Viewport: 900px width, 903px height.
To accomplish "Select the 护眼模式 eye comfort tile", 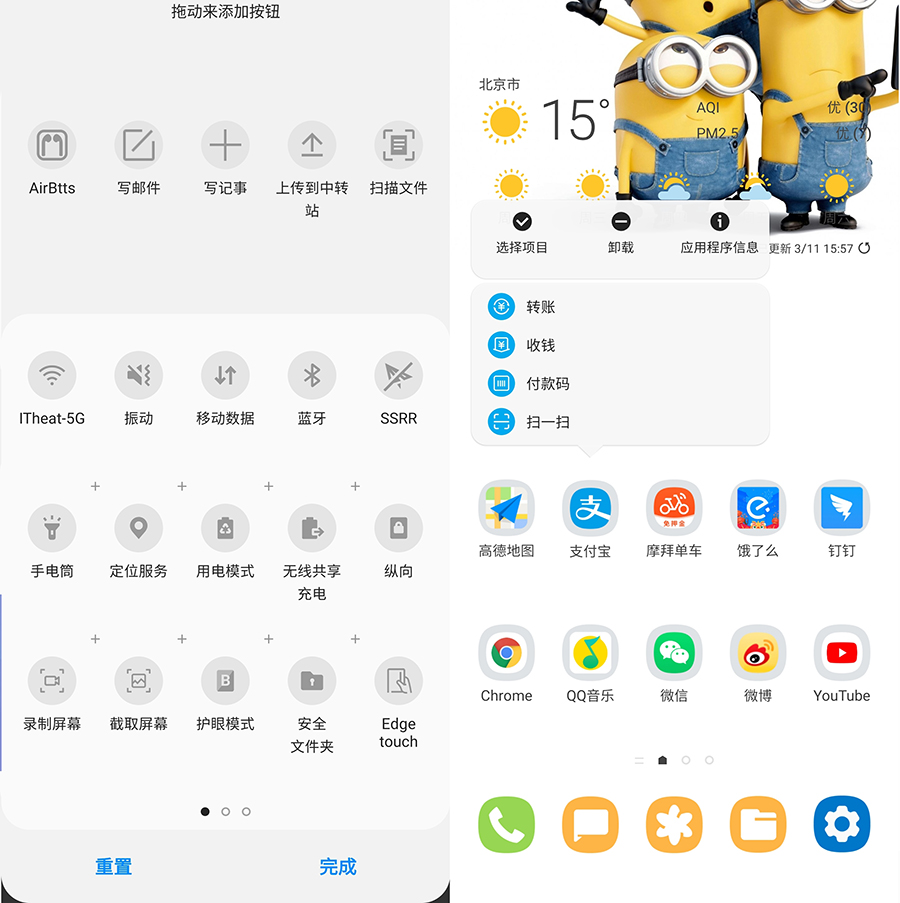I will pos(225,682).
